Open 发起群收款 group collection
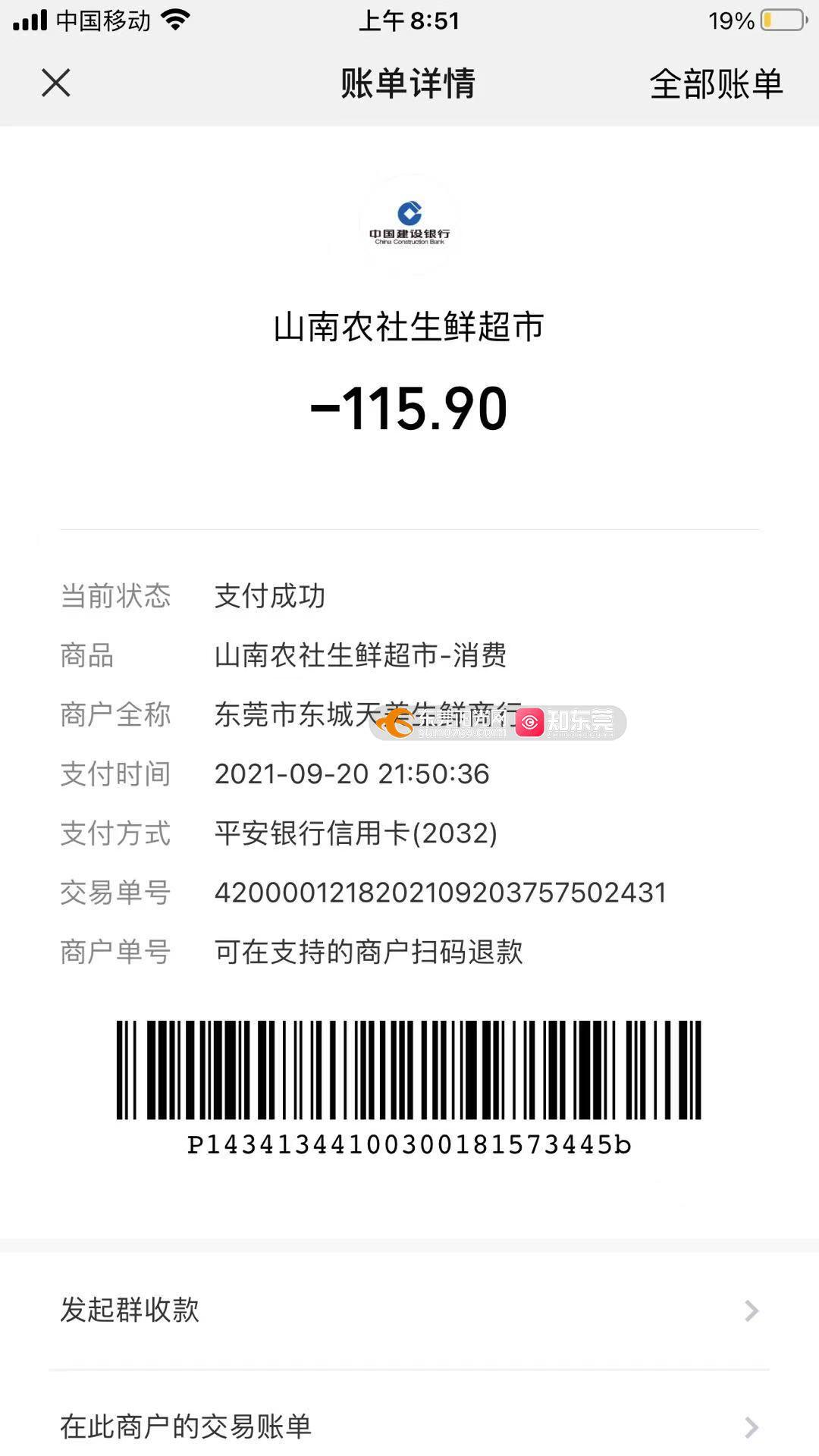The image size is (819, 1456). click(x=409, y=1310)
